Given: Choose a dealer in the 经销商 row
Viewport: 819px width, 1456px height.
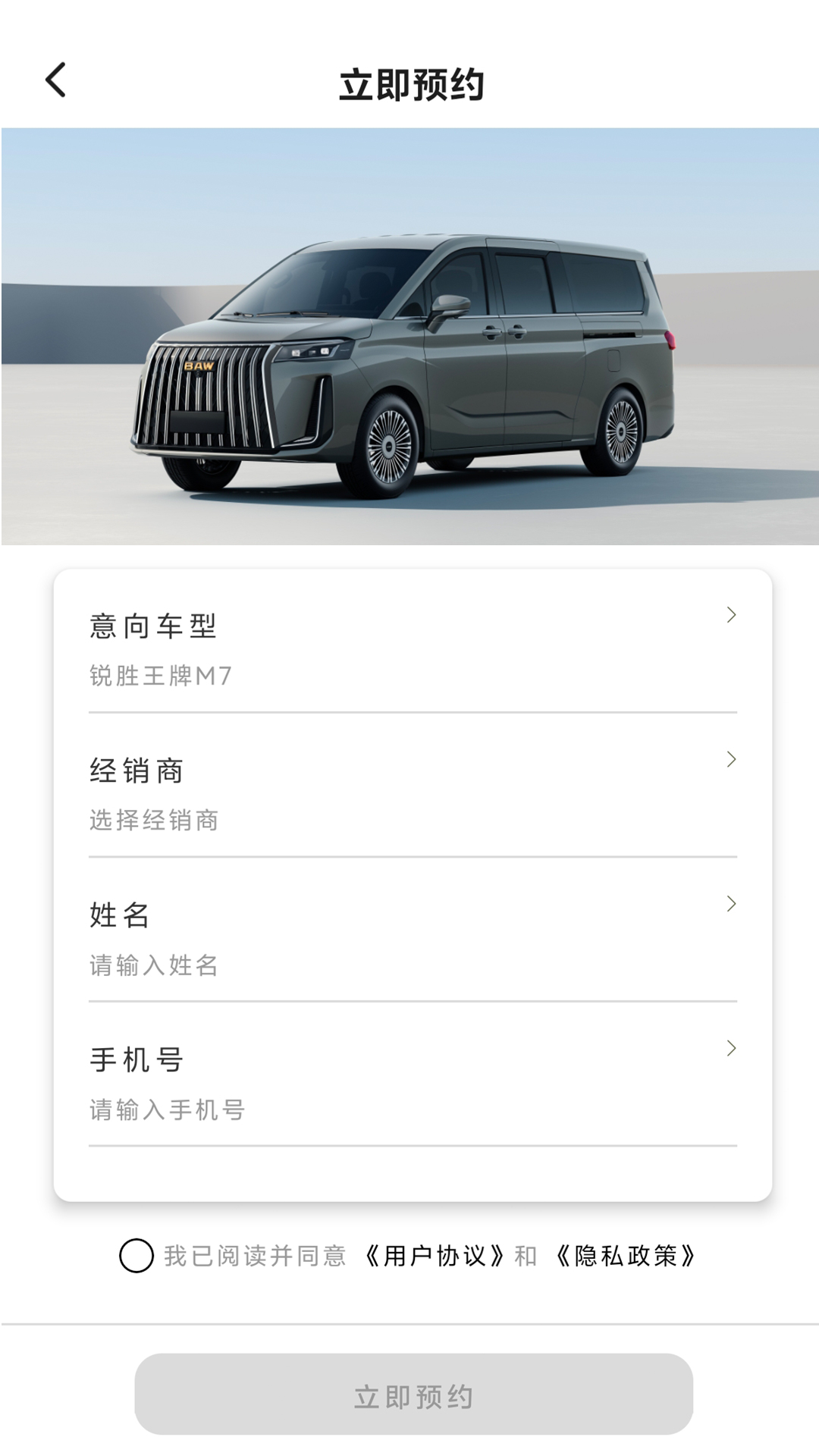Looking at the screenshot, I should click(413, 794).
